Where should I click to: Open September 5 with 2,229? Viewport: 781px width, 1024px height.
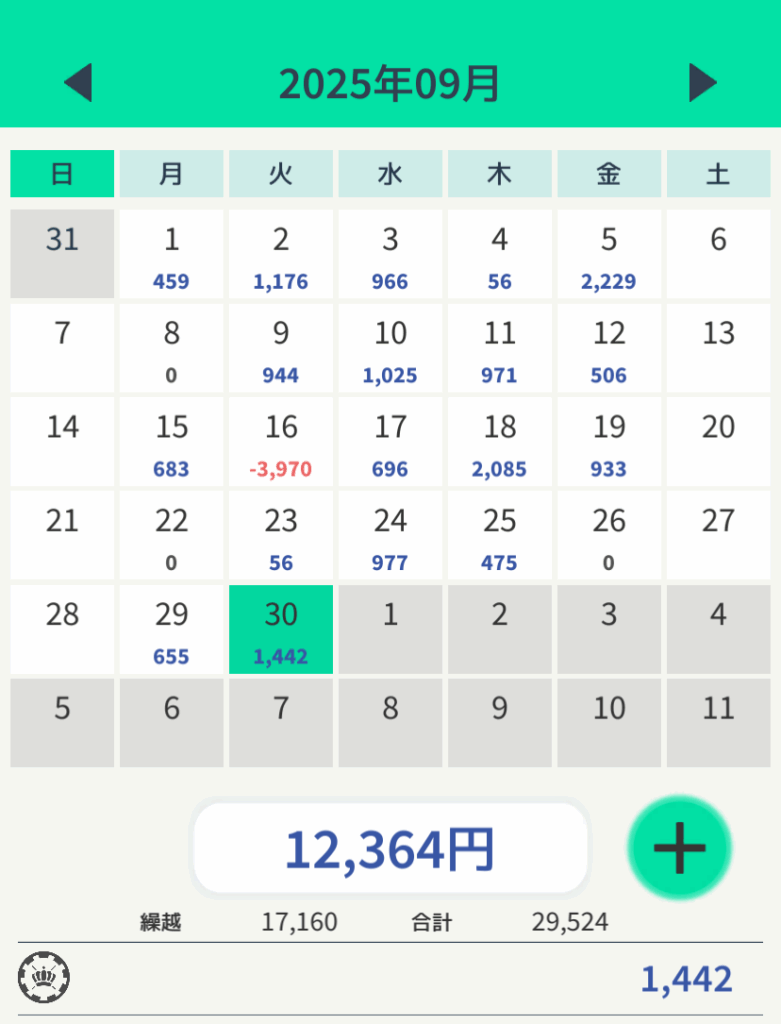pos(609,254)
